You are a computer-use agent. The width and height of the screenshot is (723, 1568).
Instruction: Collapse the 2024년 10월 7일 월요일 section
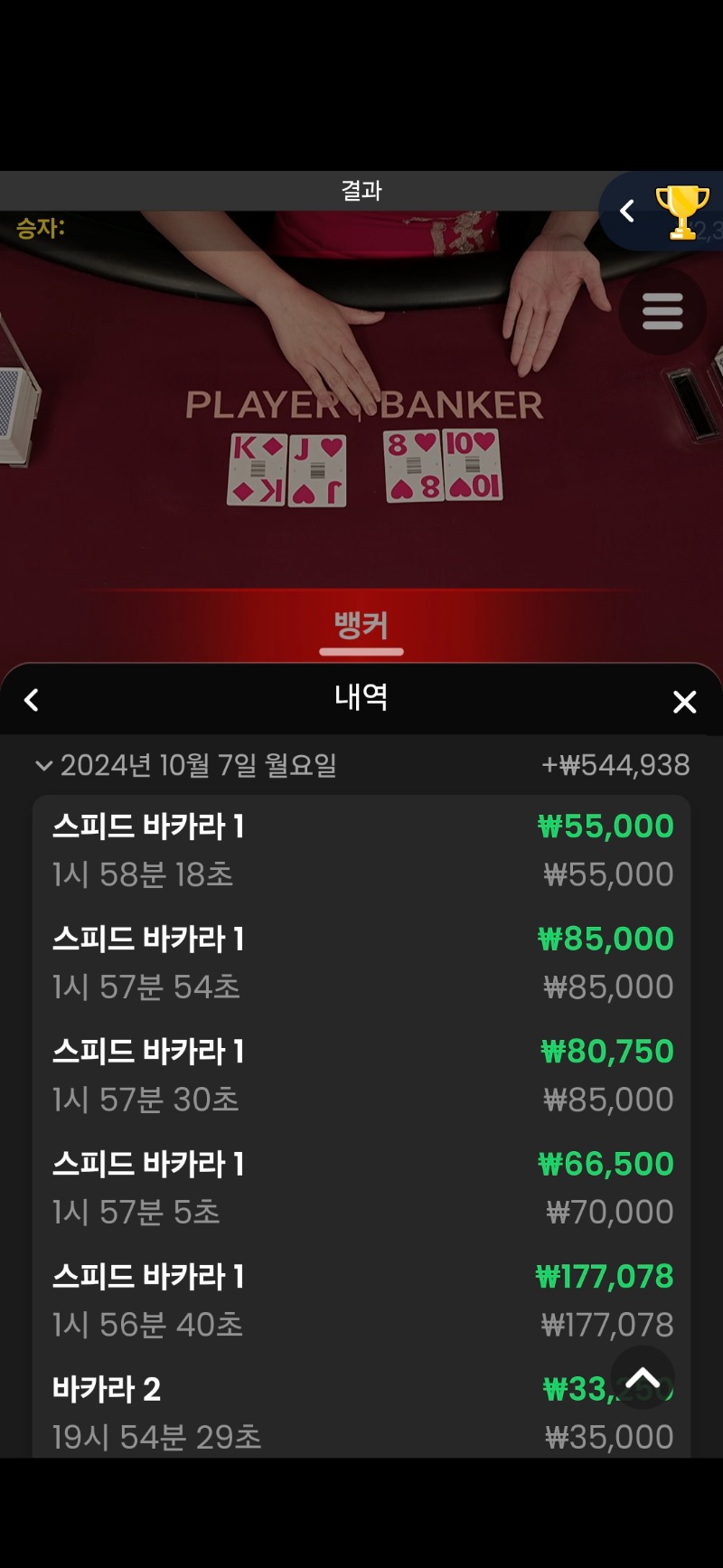coord(43,766)
